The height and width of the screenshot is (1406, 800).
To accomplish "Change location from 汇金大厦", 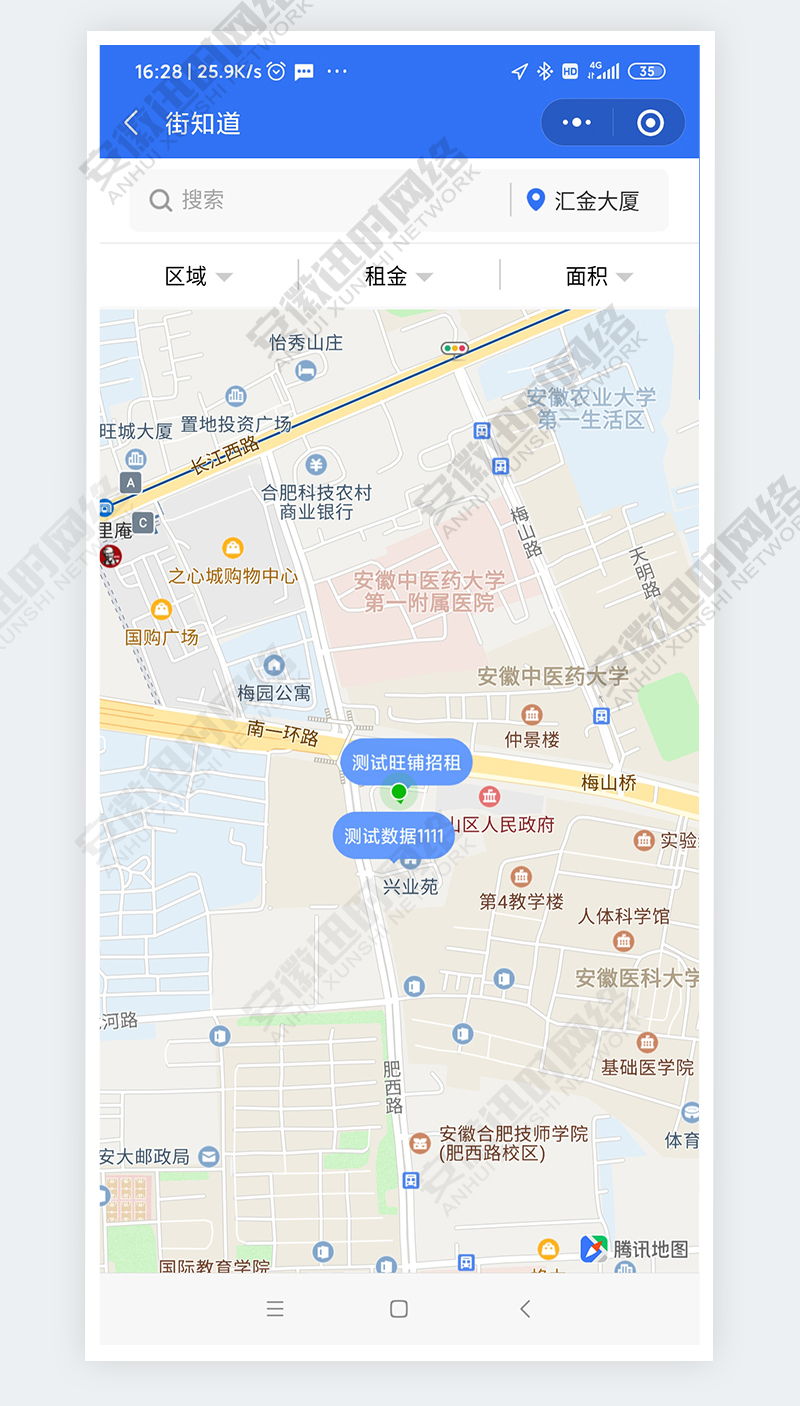I will 585,201.
